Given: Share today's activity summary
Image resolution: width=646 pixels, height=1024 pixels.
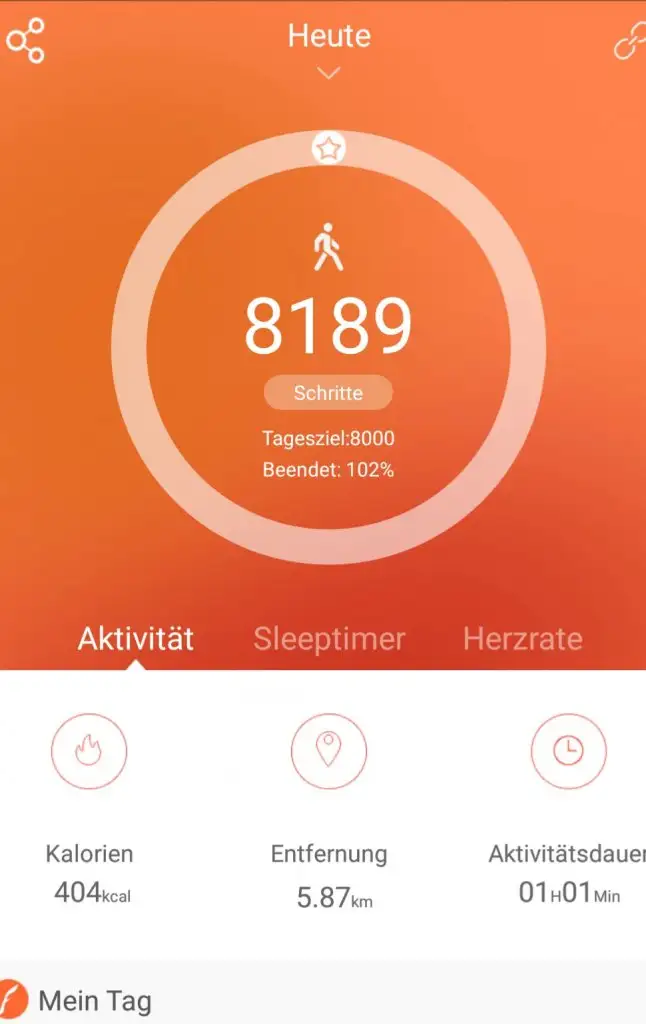Looking at the screenshot, I should [26, 40].
